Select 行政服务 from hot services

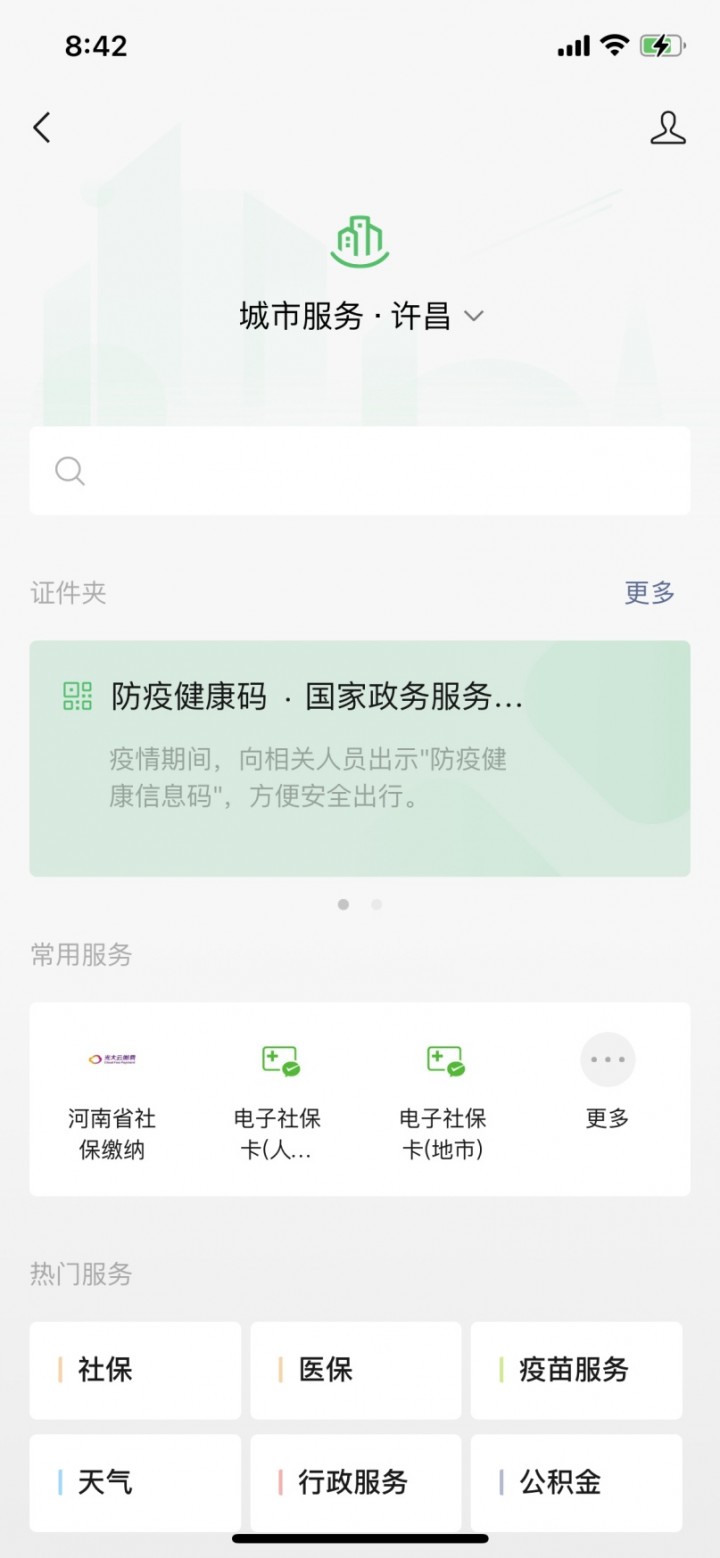tap(355, 1484)
